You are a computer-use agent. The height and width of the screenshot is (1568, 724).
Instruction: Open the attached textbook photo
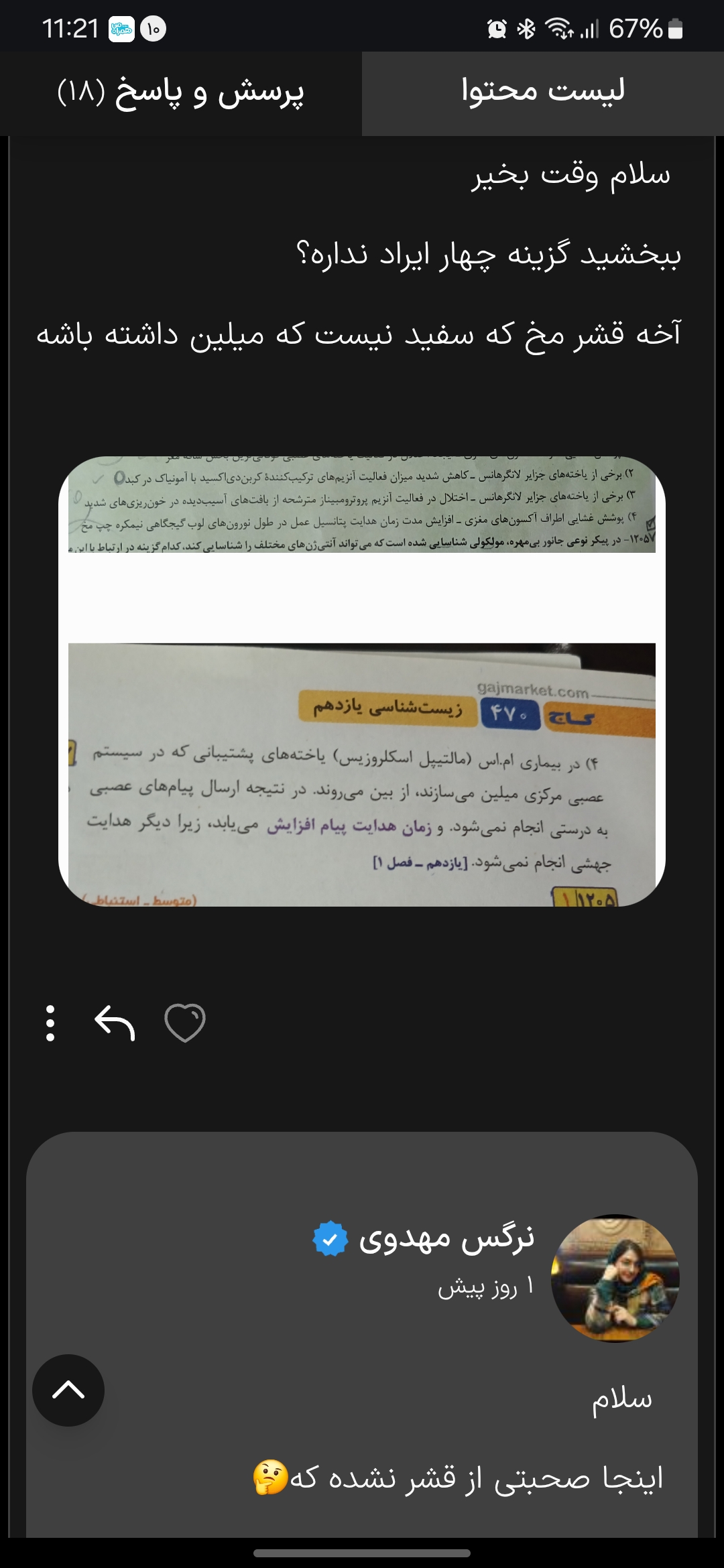coord(362,681)
